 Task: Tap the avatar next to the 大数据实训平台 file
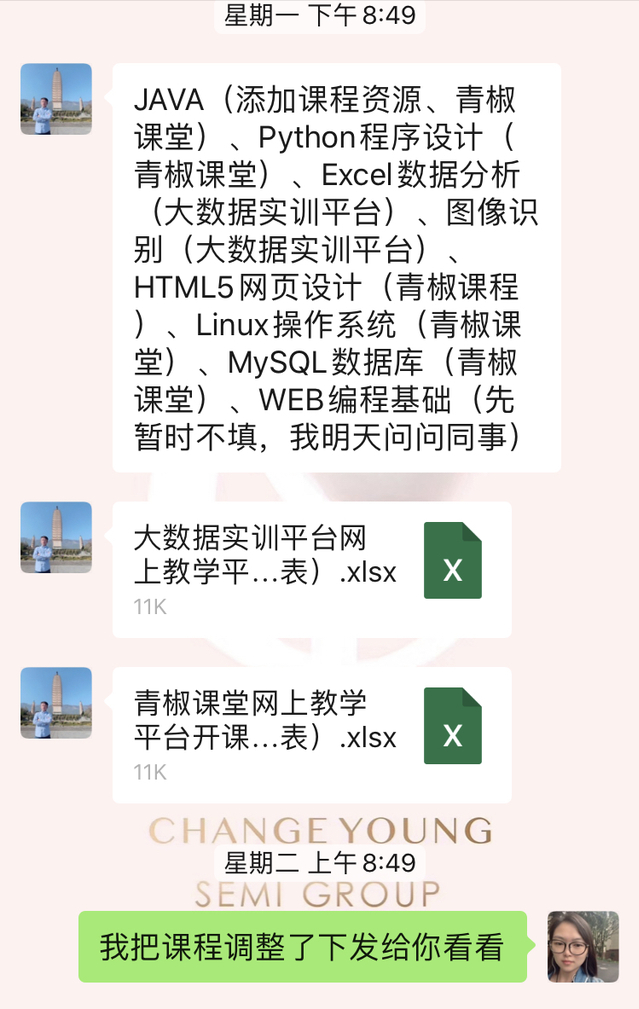[56, 537]
